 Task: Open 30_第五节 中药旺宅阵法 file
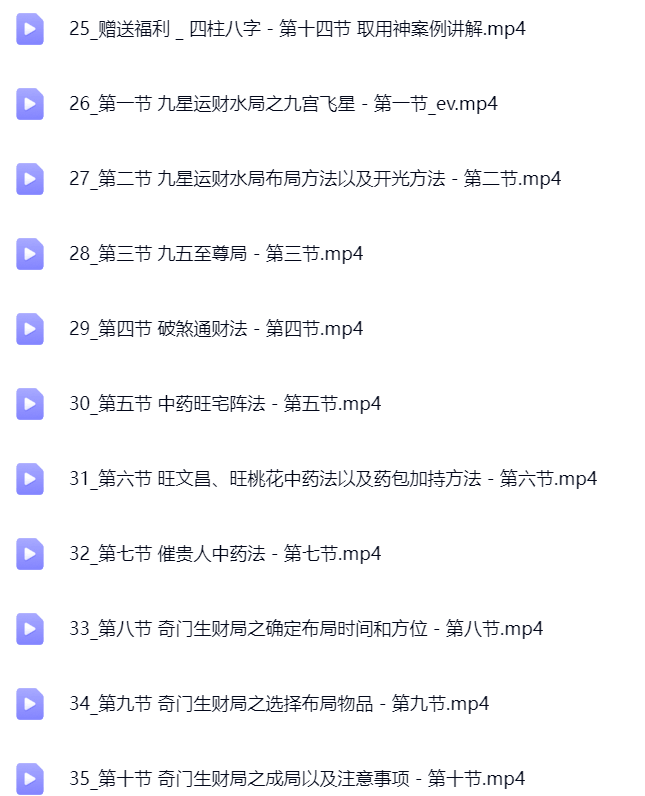225,404
